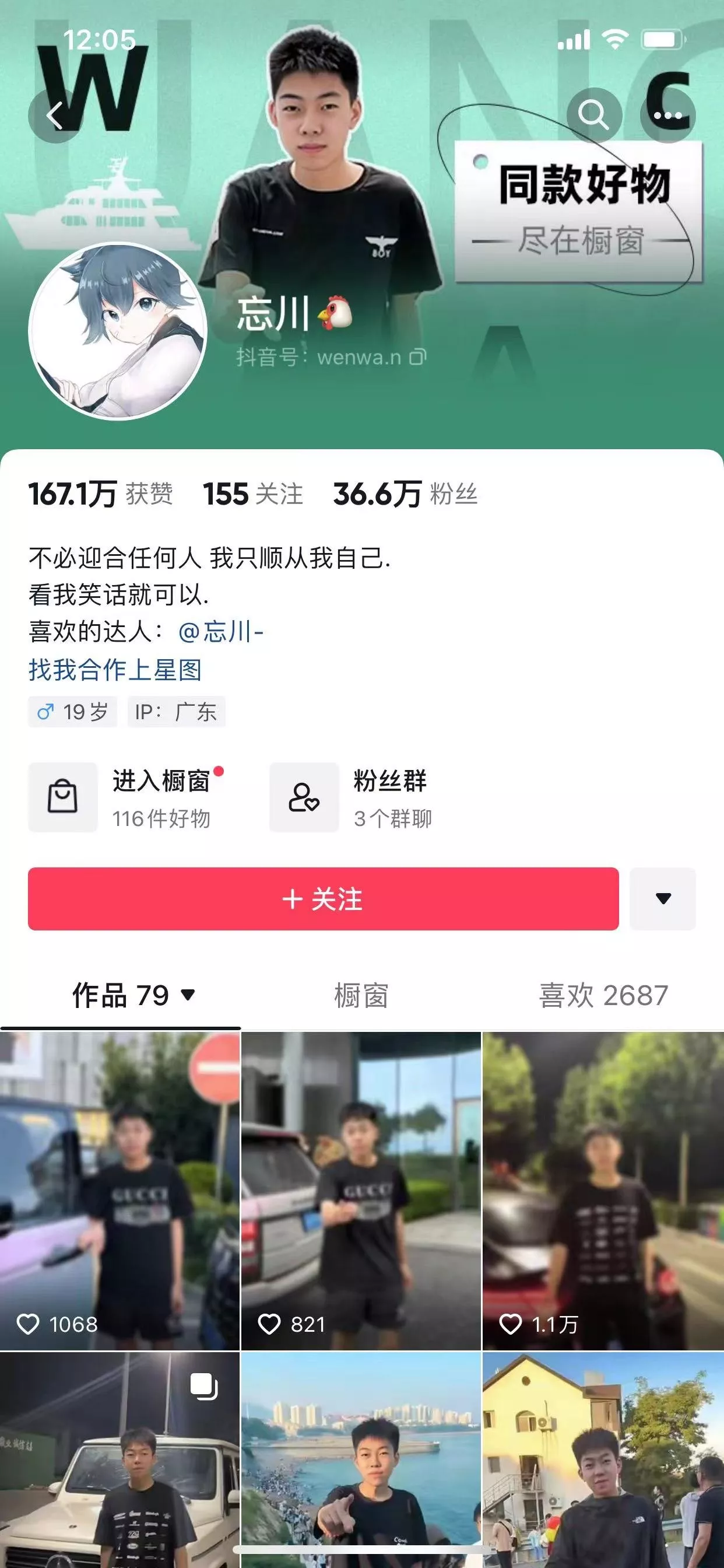Open the @忘川- mentioned account
The image size is (724, 1568).
click(x=221, y=632)
